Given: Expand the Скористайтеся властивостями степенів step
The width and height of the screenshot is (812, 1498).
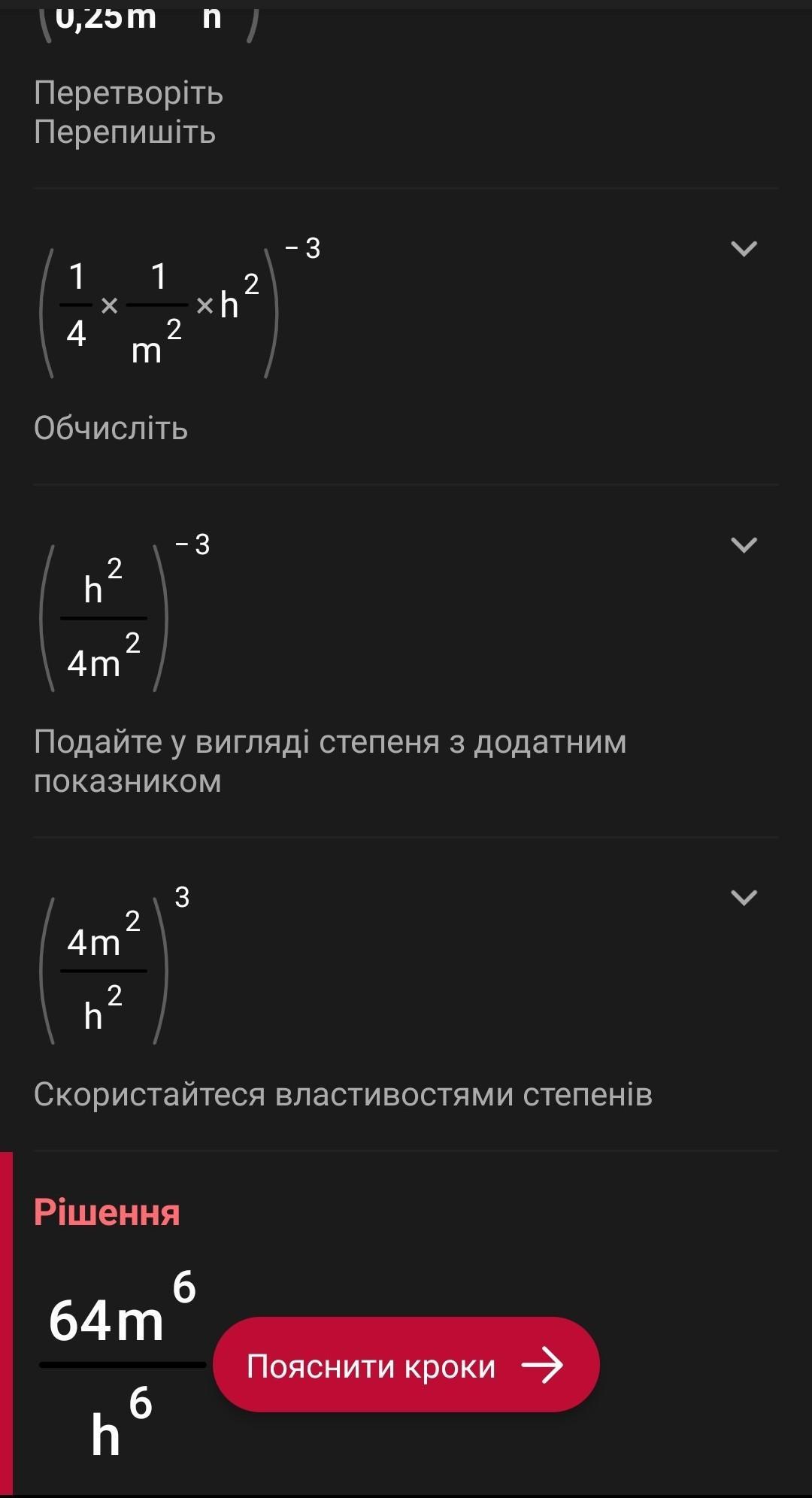Looking at the screenshot, I should pos(744,897).
